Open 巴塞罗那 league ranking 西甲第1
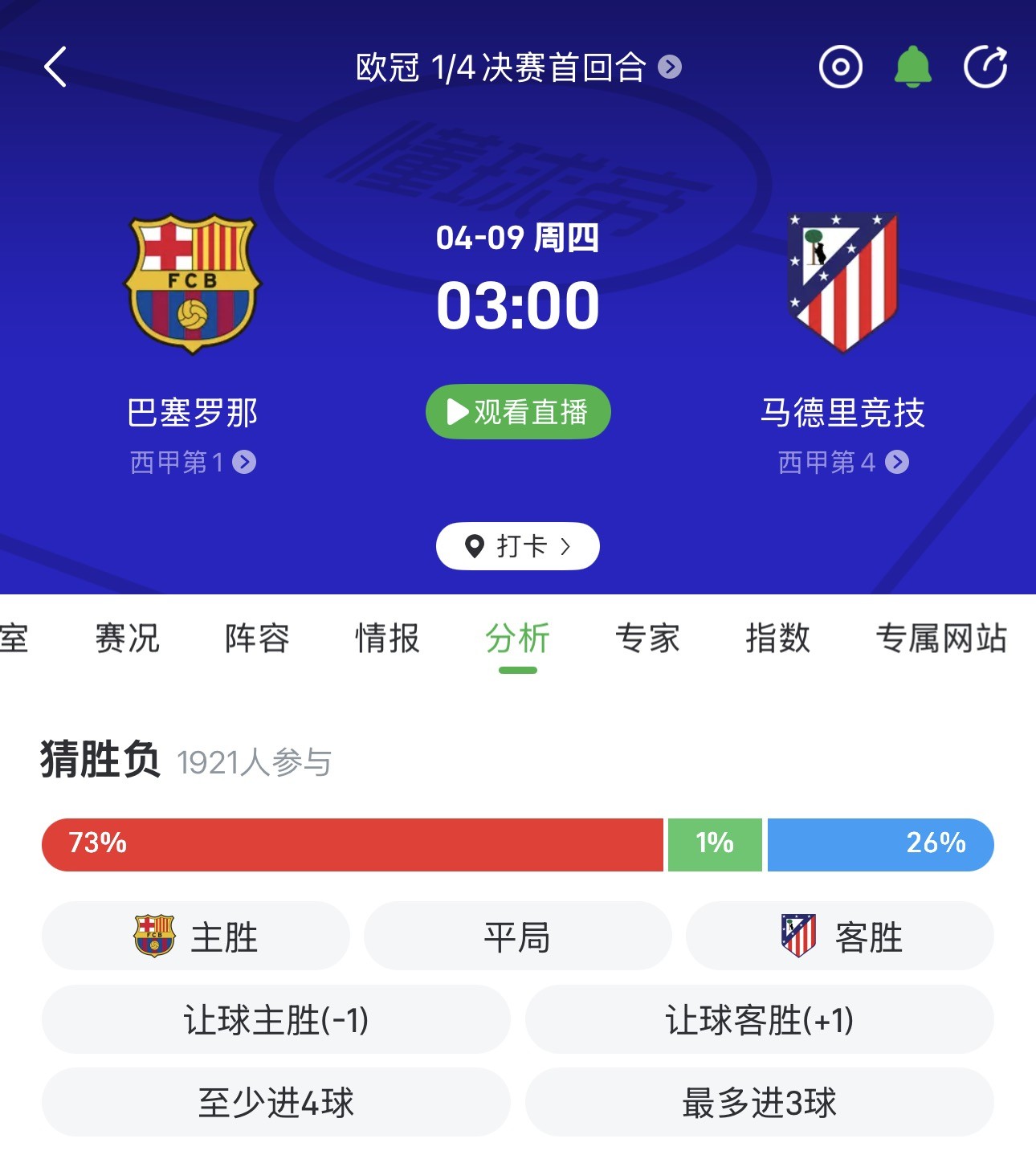Viewport: 1036px width, 1159px height. (x=193, y=463)
